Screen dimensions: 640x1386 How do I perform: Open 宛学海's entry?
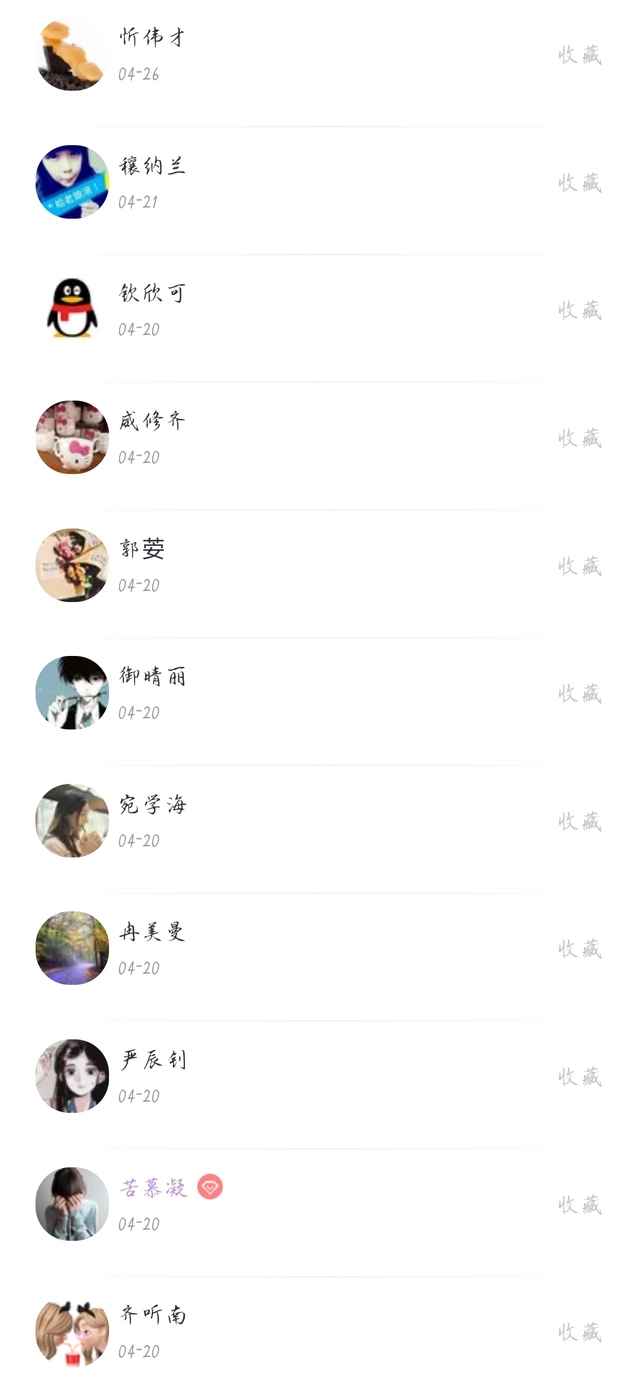coord(320,821)
